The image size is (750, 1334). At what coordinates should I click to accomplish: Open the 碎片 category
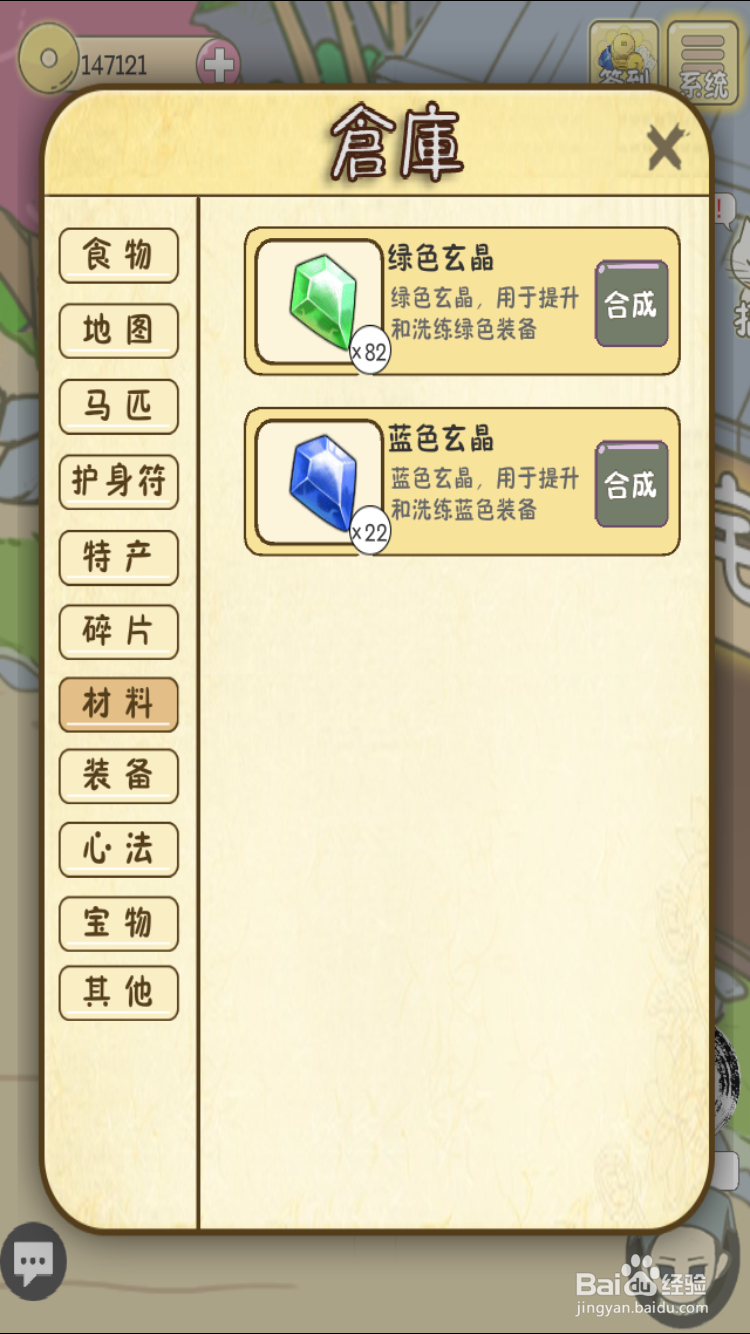click(x=118, y=631)
